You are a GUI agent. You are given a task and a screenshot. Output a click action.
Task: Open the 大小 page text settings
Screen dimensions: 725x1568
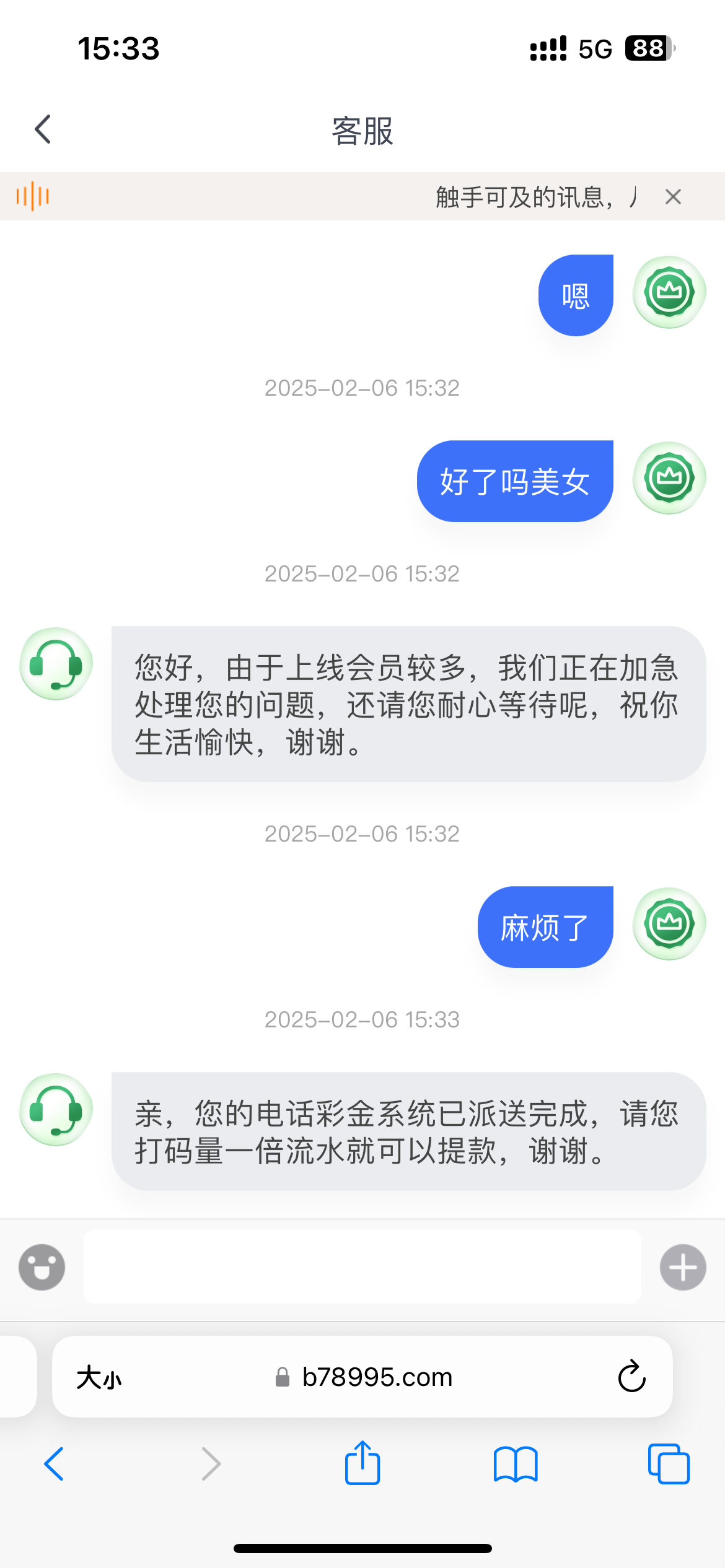[x=99, y=1378]
